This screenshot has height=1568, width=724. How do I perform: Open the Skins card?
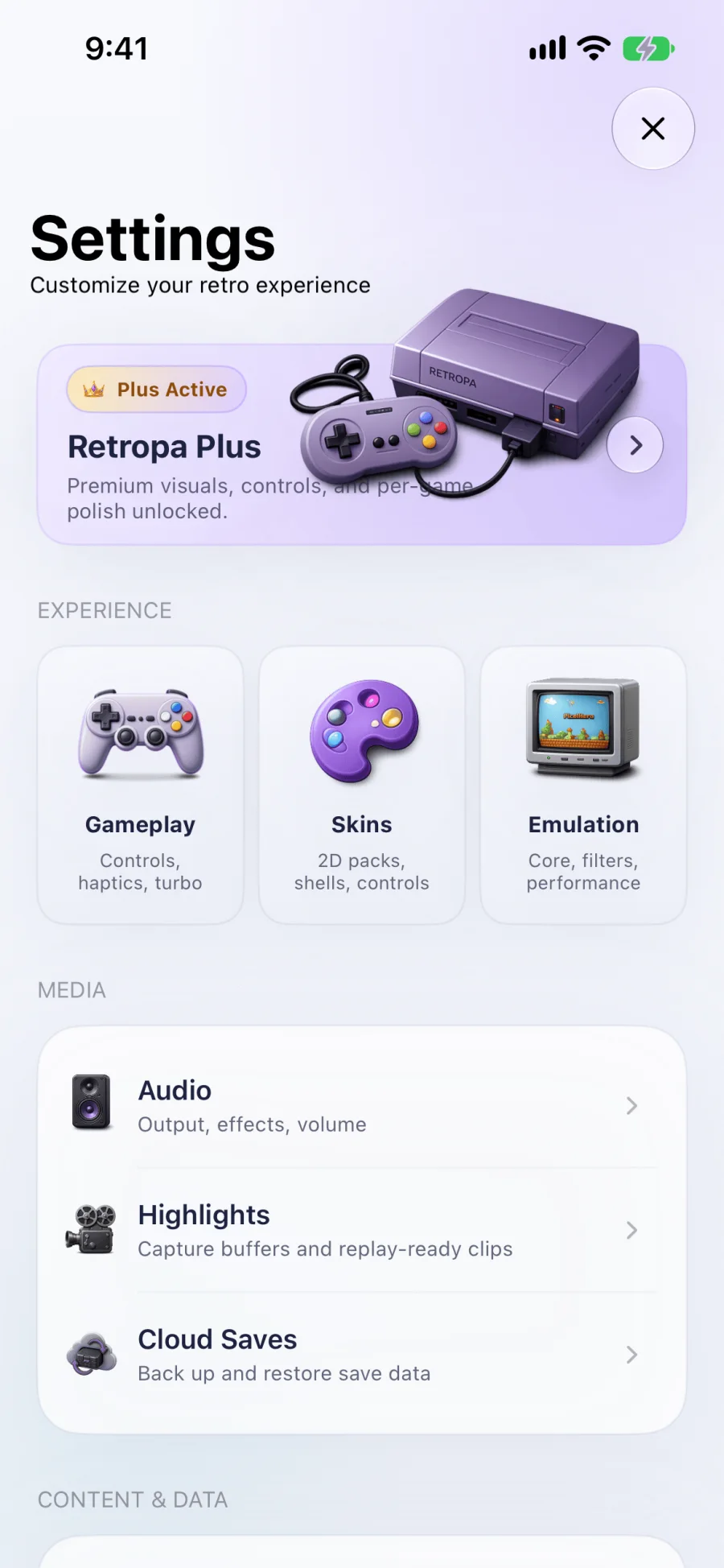[x=362, y=785]
